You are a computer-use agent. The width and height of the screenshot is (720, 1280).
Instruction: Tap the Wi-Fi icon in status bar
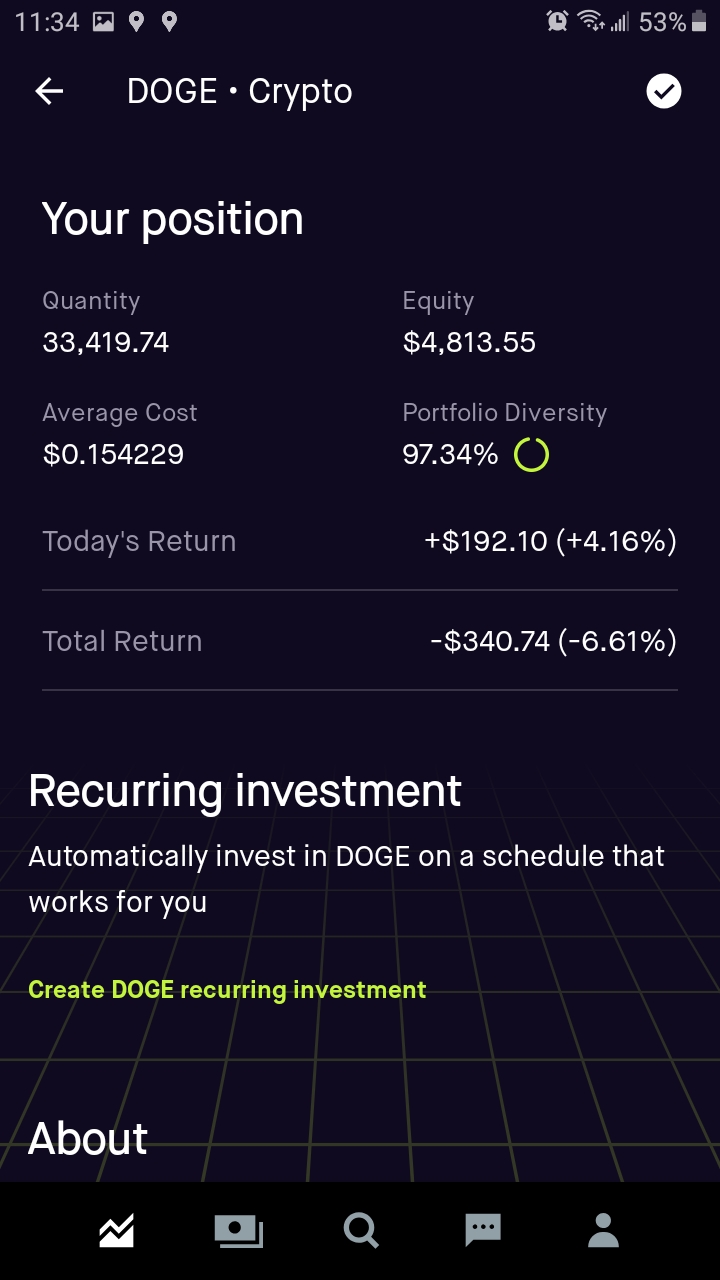pyautogui.click(x=590, y=20)
